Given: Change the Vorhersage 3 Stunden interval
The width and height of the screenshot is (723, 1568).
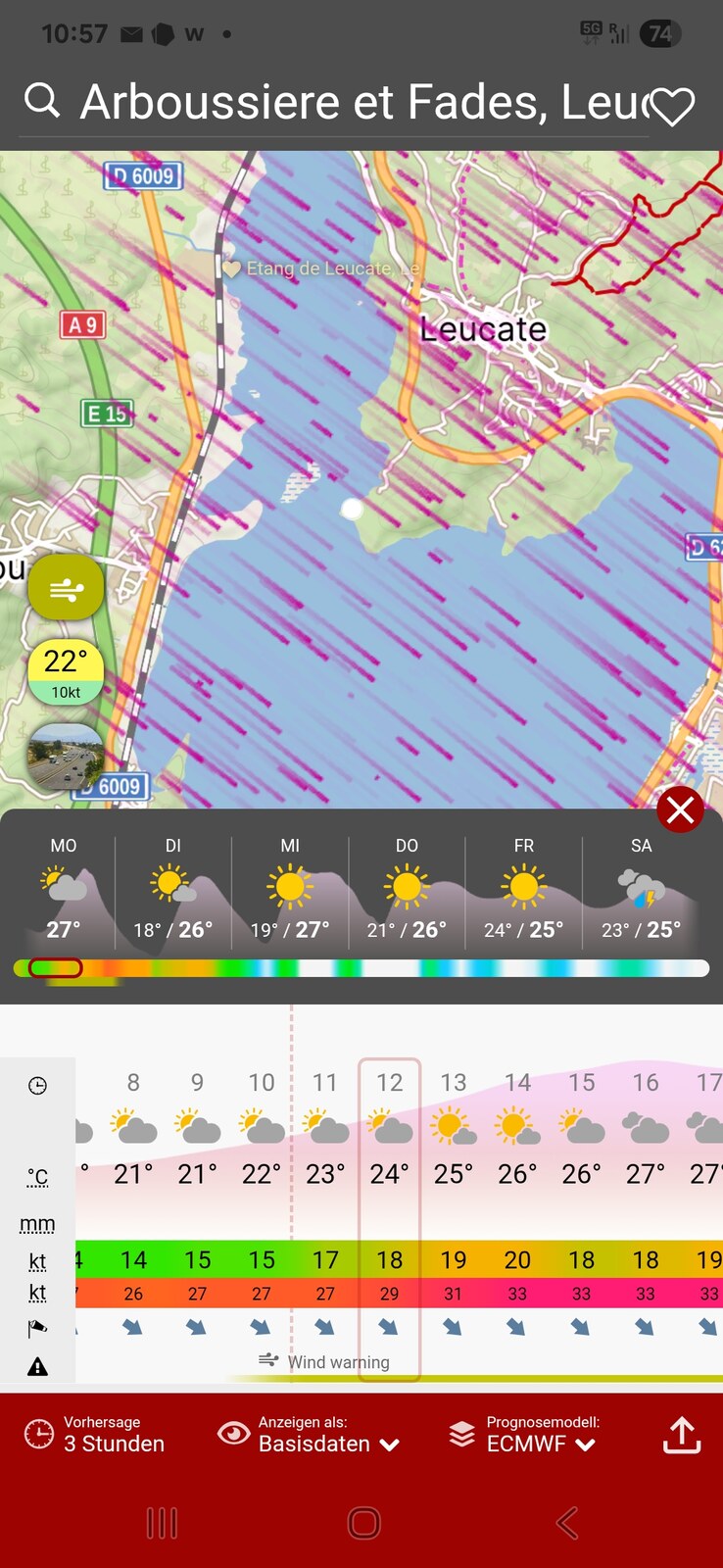Looking at the screenshot, I should [95, 1435].
